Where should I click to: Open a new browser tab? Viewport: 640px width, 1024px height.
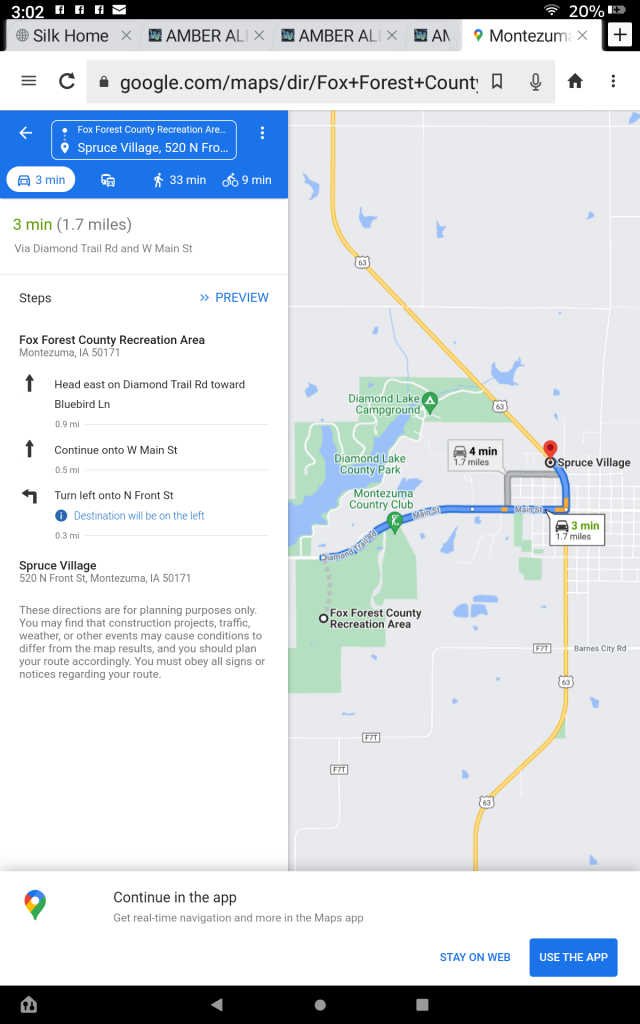[x=620, y=34]
